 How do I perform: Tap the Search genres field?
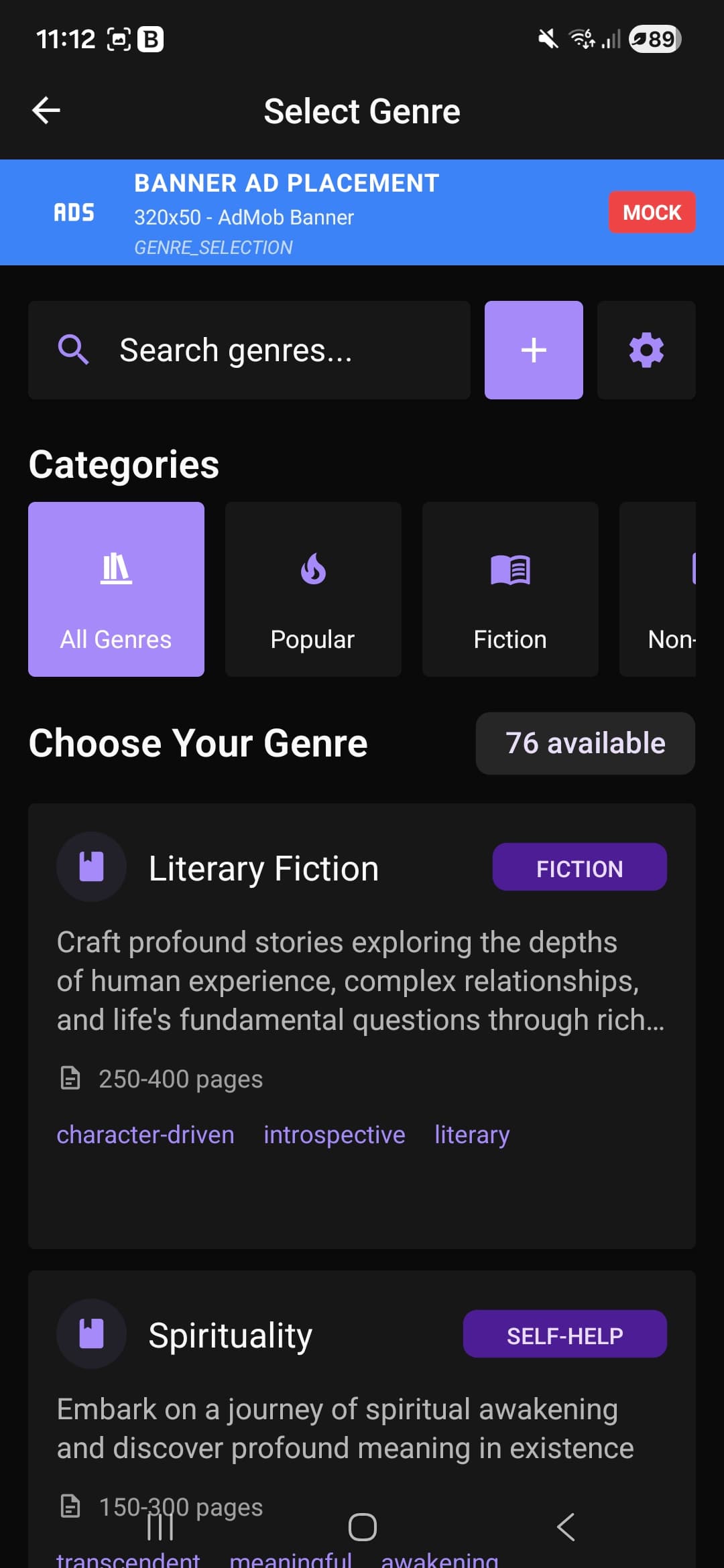coord(249,350)
